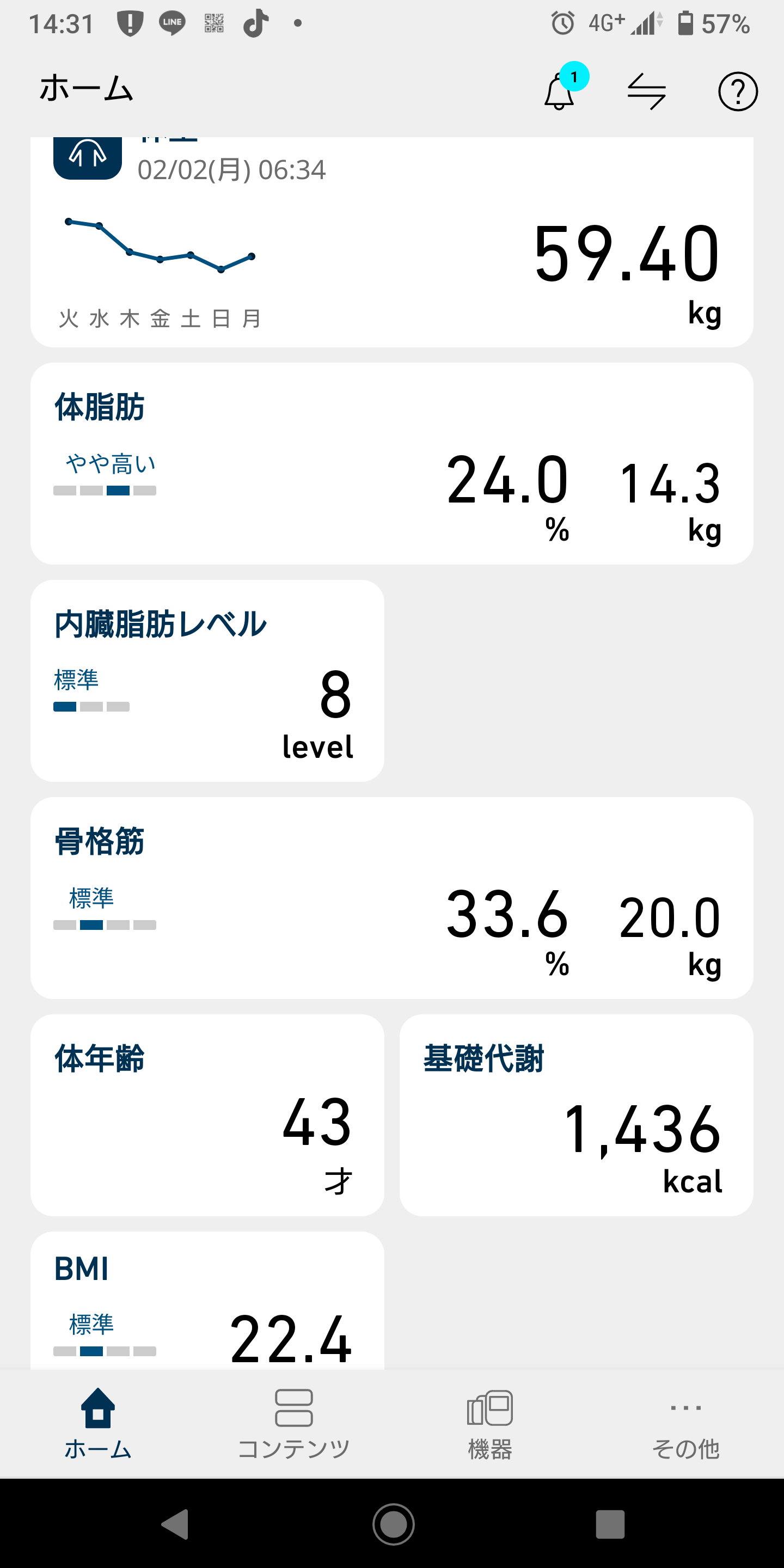Open the 内臓脂肪レベル card
The width and height of the screenshot is (784, 1568).
[x=207, y=681]
